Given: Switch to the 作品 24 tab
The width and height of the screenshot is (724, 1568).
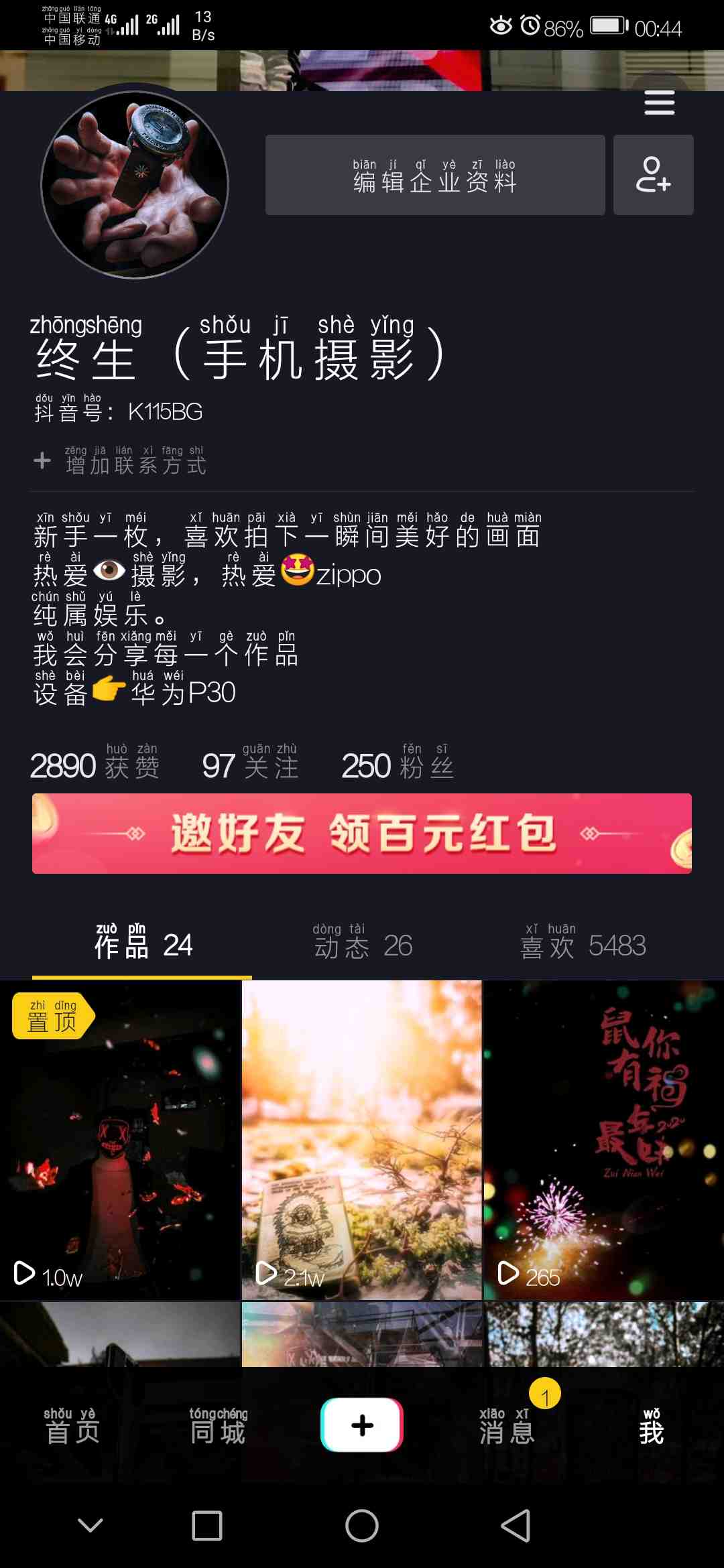Looking at the screenshot, I should click(143, 945).
